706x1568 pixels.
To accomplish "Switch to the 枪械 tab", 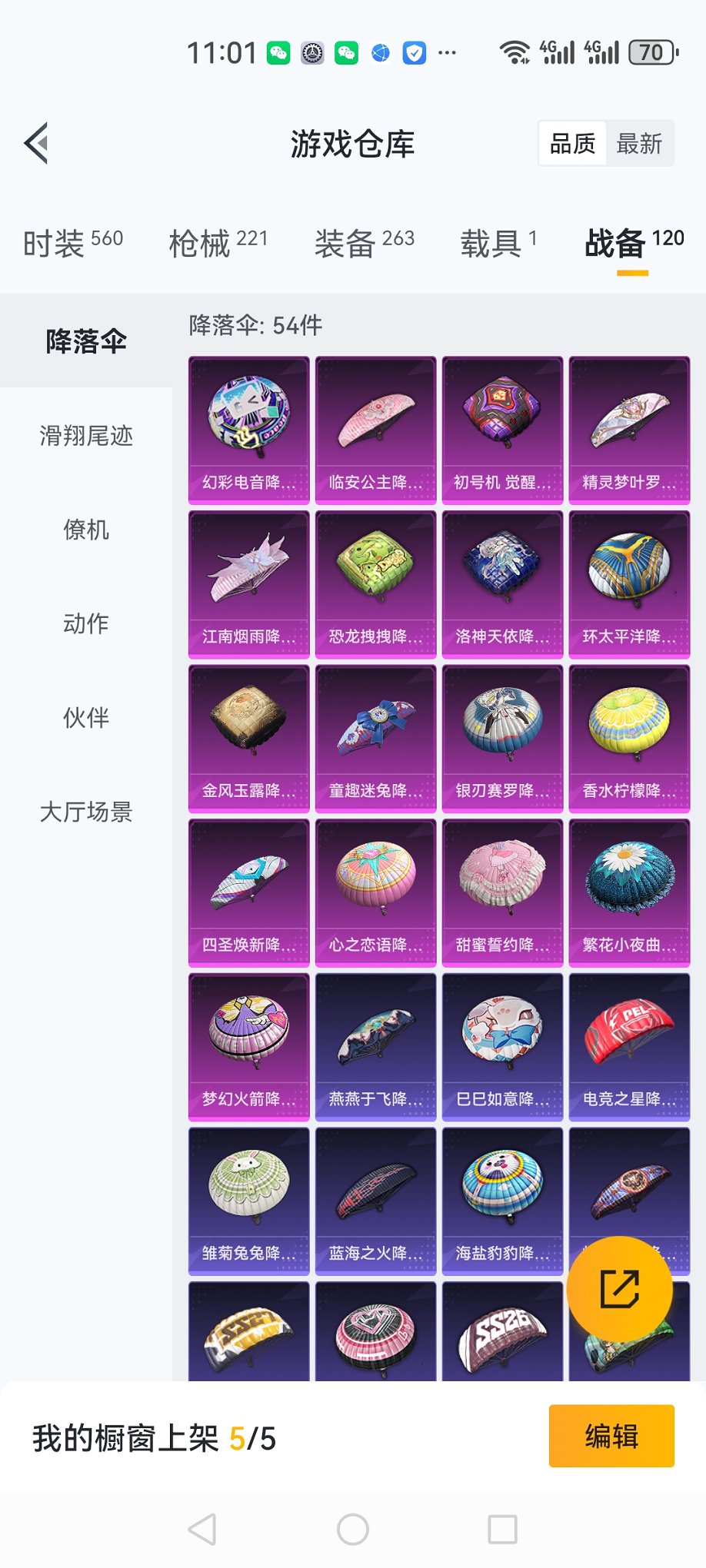I will click(x=218, y=243).
